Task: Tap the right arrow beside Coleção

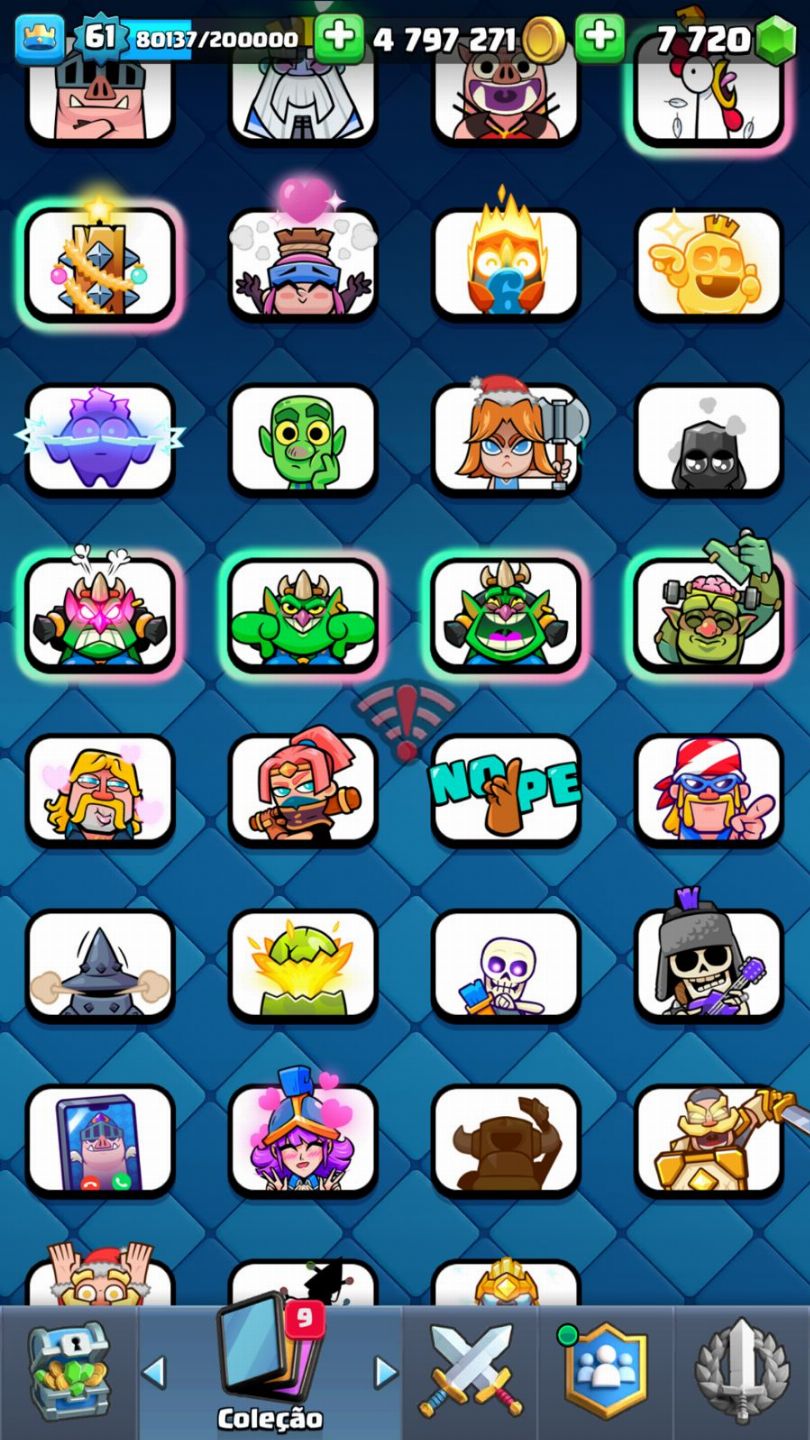Action: coord(386,1372)
